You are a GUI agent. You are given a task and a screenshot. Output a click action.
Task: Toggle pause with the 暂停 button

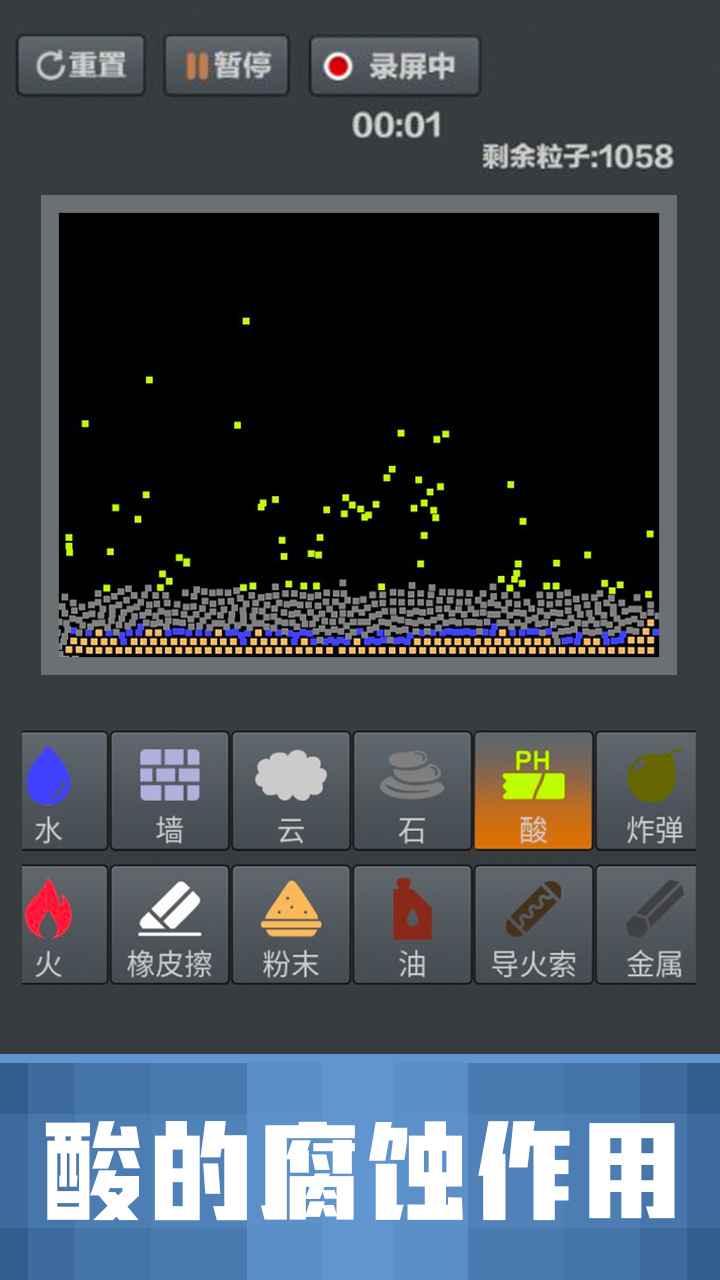coord(225,64)
